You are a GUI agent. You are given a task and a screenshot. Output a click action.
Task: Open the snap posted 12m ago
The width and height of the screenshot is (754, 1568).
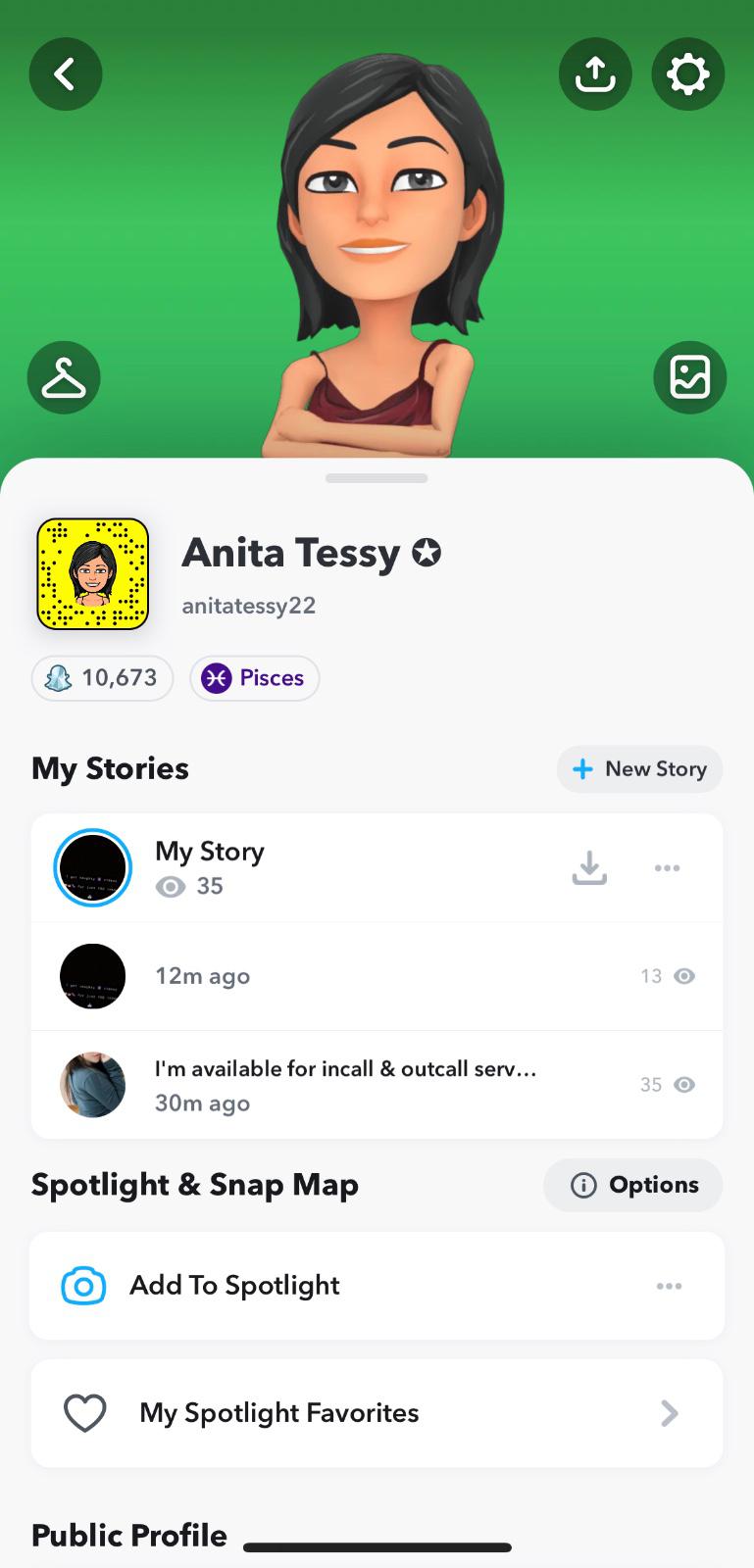tap(377, 976)
